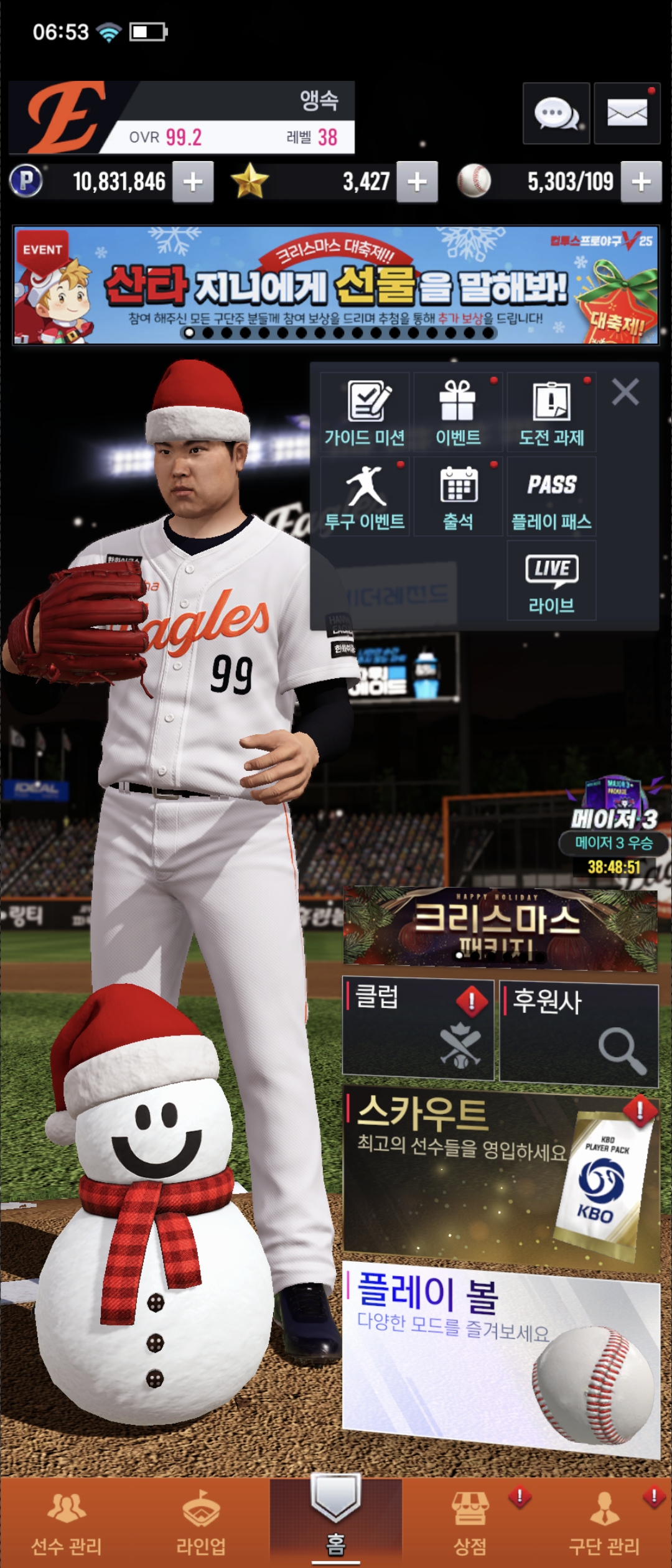This screenshot has height=1568, width=672.
Task: Close the quick menu panel
Action: 625,392
